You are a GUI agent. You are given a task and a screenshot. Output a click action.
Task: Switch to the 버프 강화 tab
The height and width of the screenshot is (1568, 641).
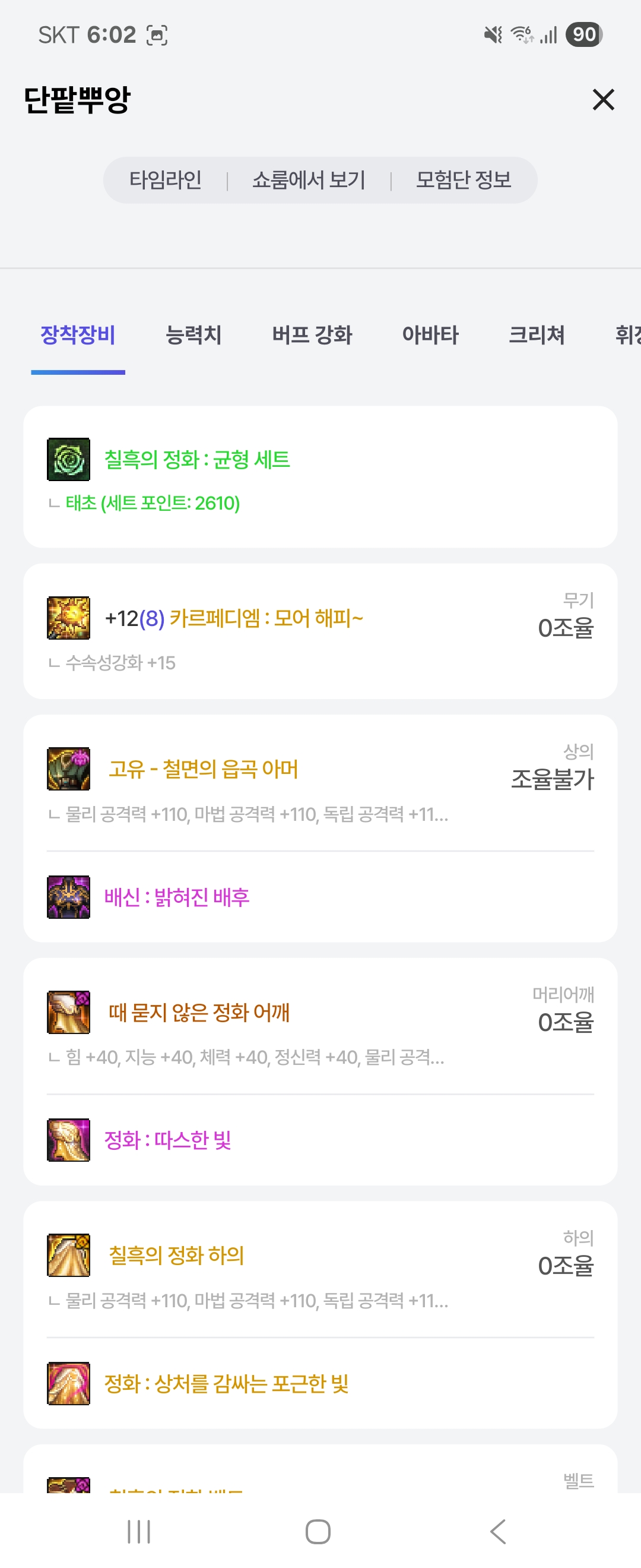(x=312, y=336)
